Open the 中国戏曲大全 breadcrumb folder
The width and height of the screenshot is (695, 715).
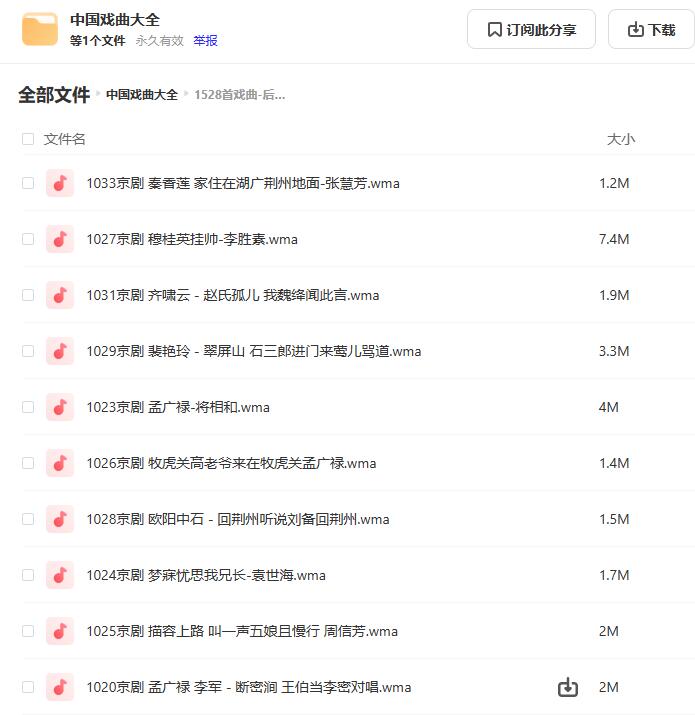point(141,95)
